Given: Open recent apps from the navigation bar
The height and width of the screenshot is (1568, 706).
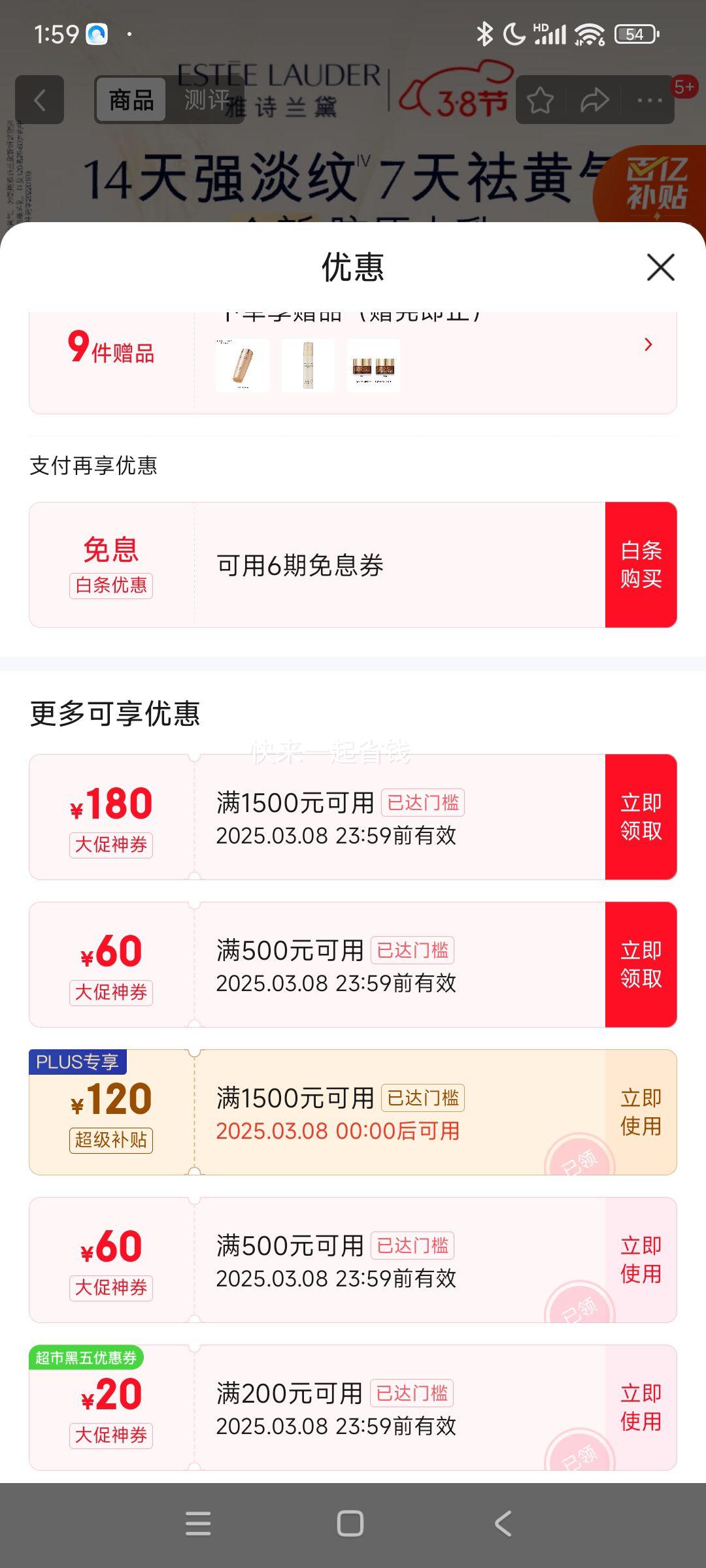Looking at the screenshot, I should point(198,1524).
